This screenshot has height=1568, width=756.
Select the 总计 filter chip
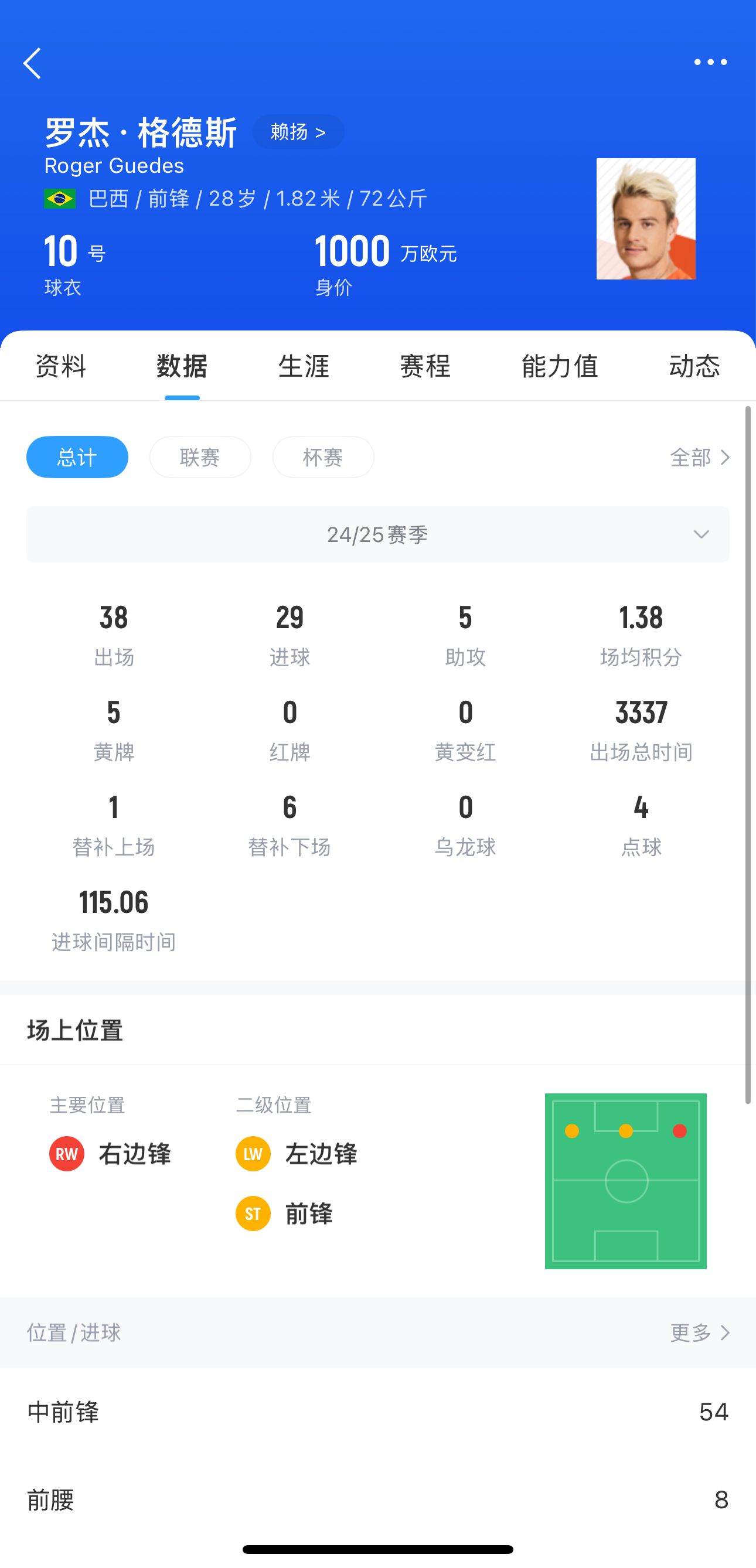pos(77,457)
